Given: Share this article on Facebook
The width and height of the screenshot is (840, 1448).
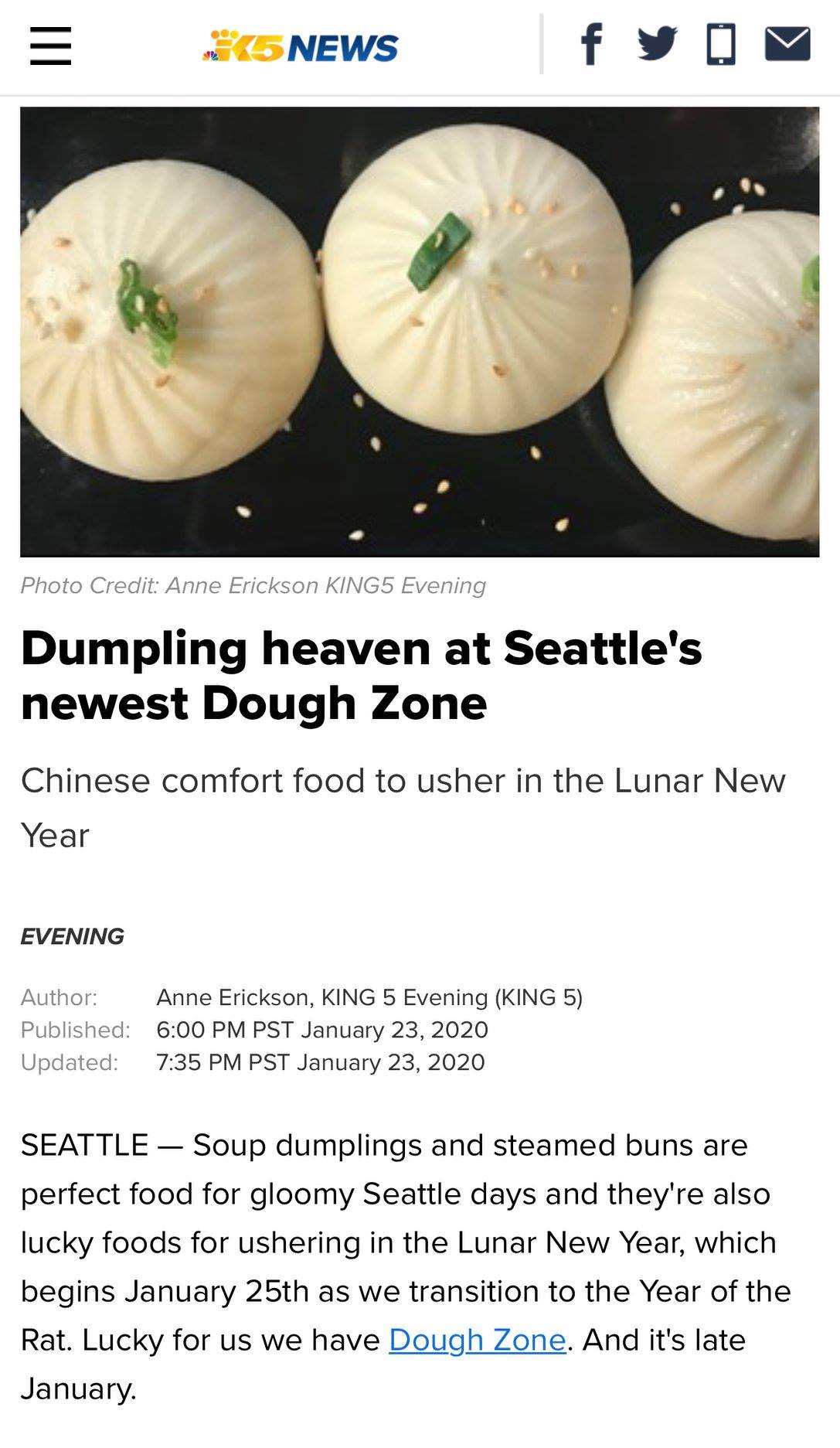Looking at the screenshot, I should point(591,44).
